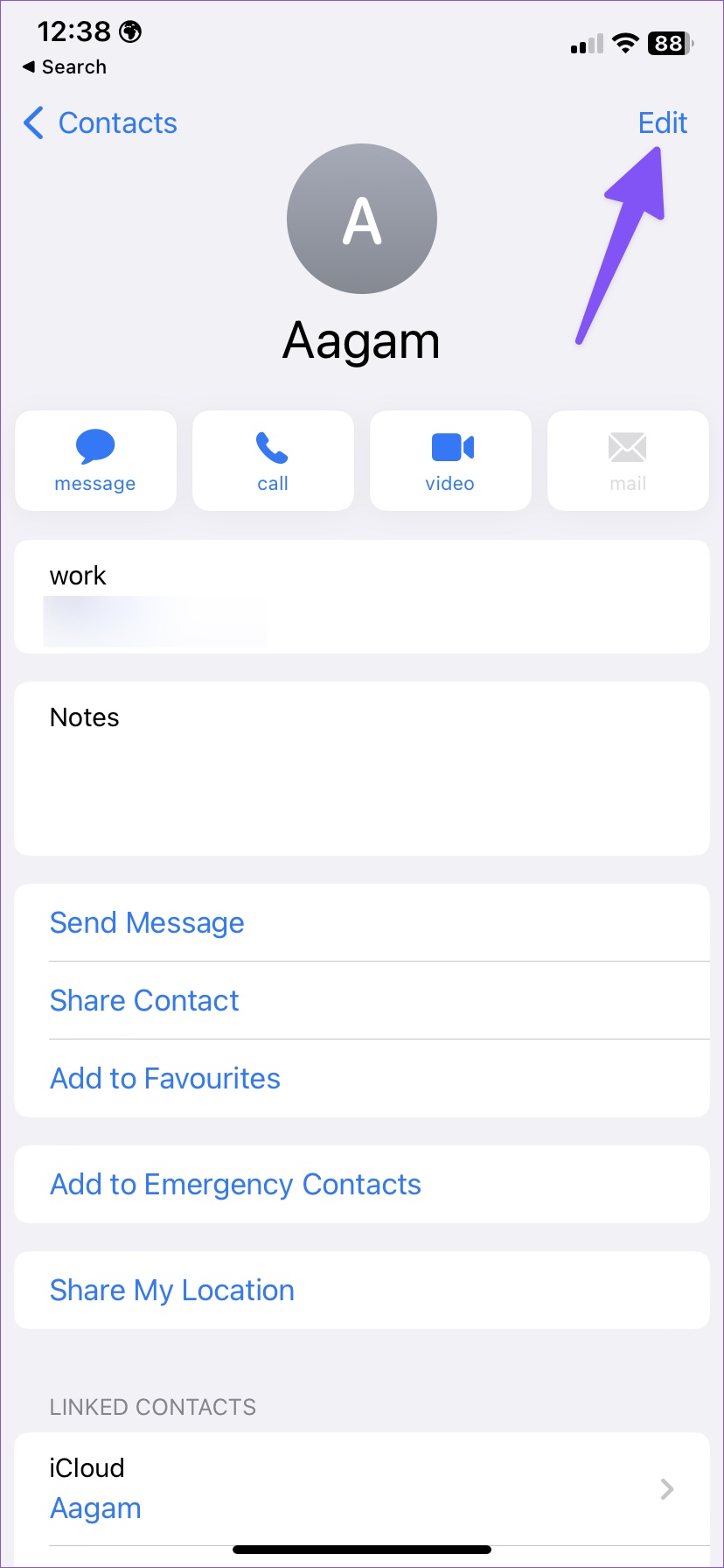The image size is (724, 1568).
Task: Tap the cellular signal bars indicator
Action: 584,43
